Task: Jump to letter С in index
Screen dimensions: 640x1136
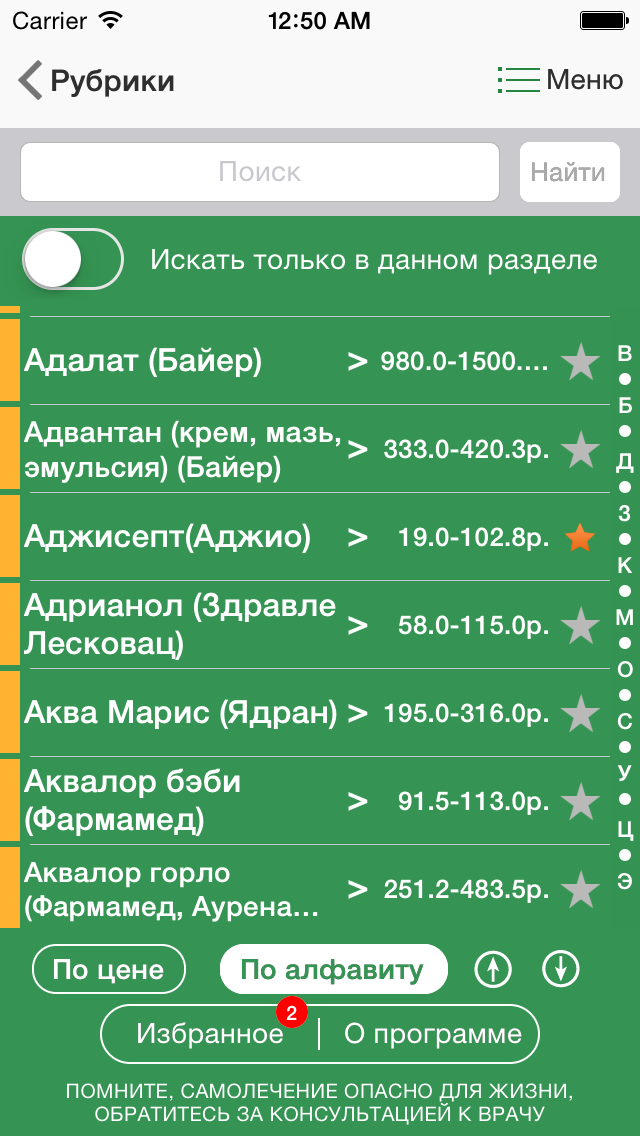Action: (x=625, y=721)
